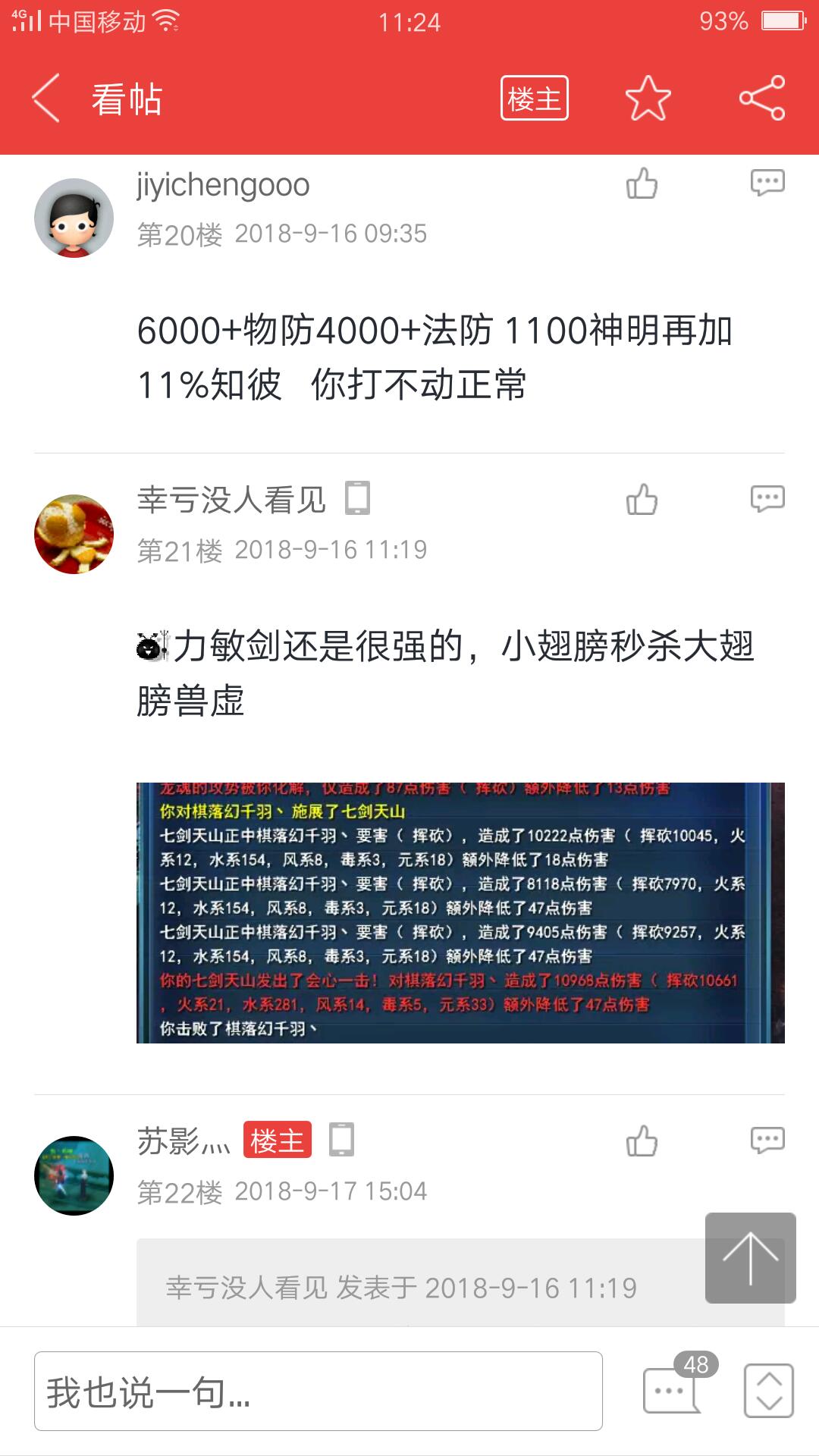Reply to 苏影's 22nd floor post
Screen dimensions: 819x1456
767,1141
